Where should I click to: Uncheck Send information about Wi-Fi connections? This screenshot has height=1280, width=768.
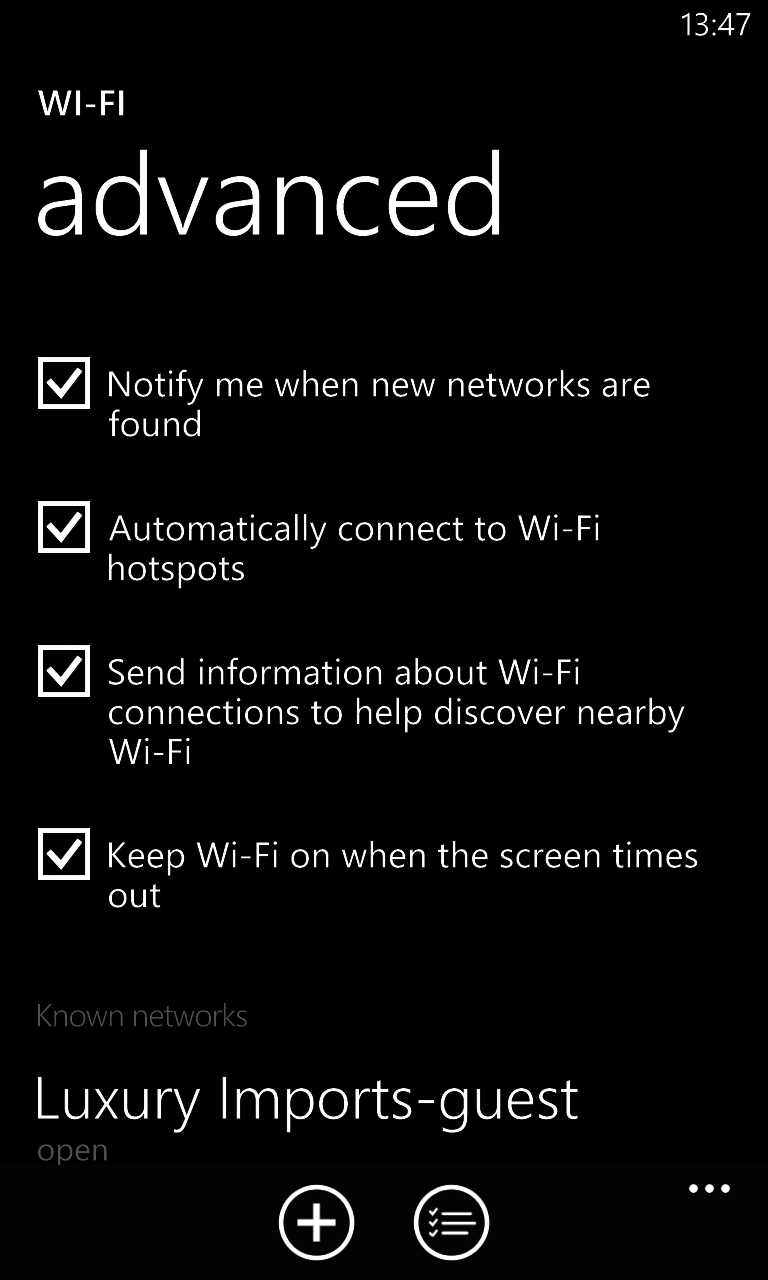click(x=64, y=671)
